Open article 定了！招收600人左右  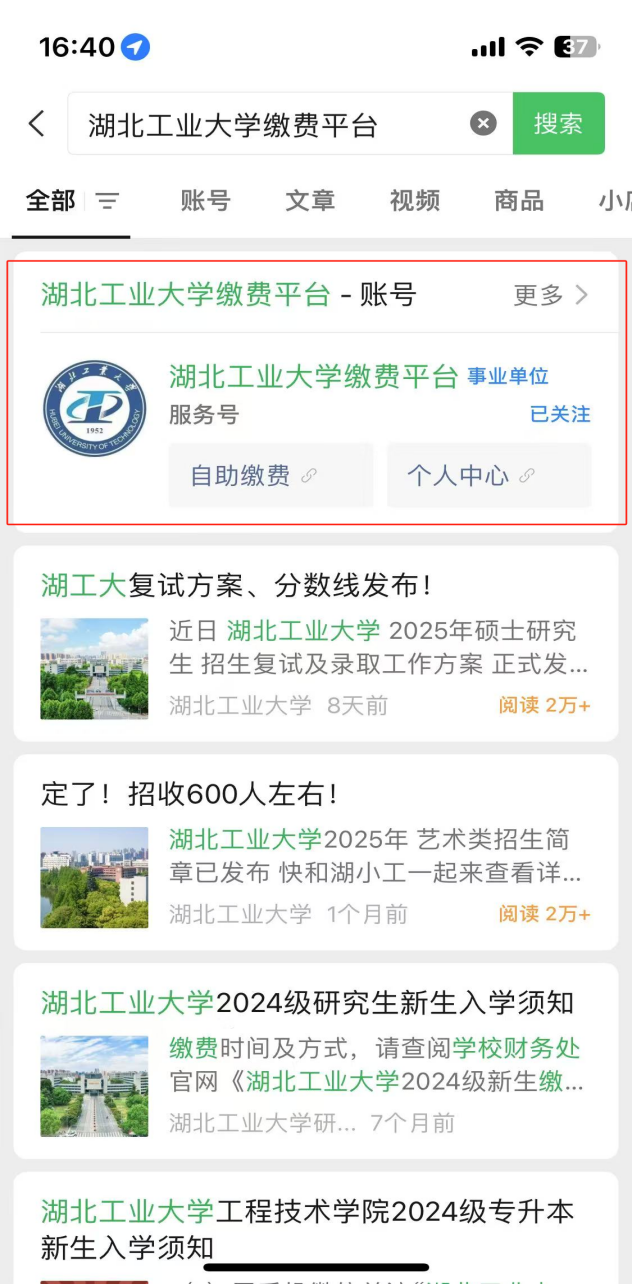pyautogui.click(x=190, y=794)
